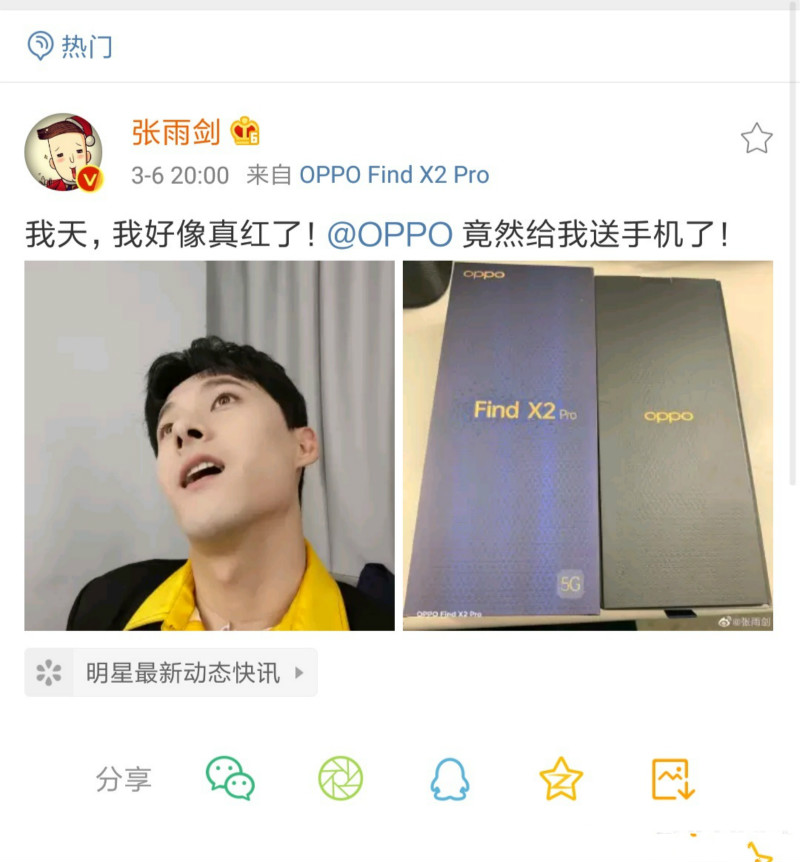Open 明星最新动态快讯 topic chip
Image resolution: width=800 pixels, height=862 pixels.
coord(171,673)
